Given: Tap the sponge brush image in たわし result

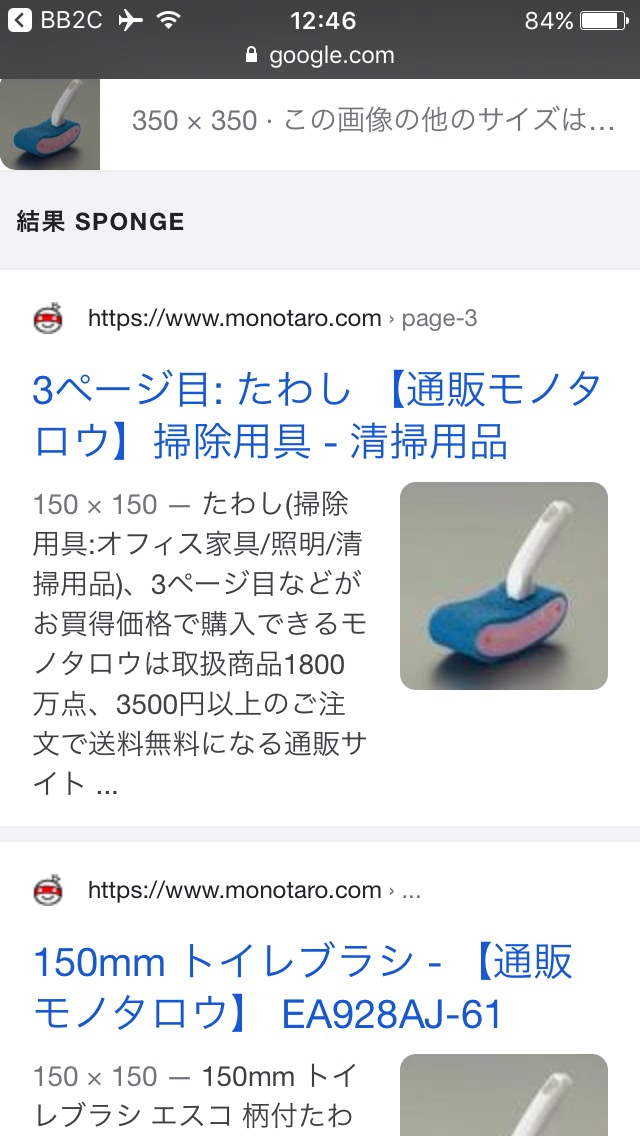Looking at the screenshot, I should point(504,585).
